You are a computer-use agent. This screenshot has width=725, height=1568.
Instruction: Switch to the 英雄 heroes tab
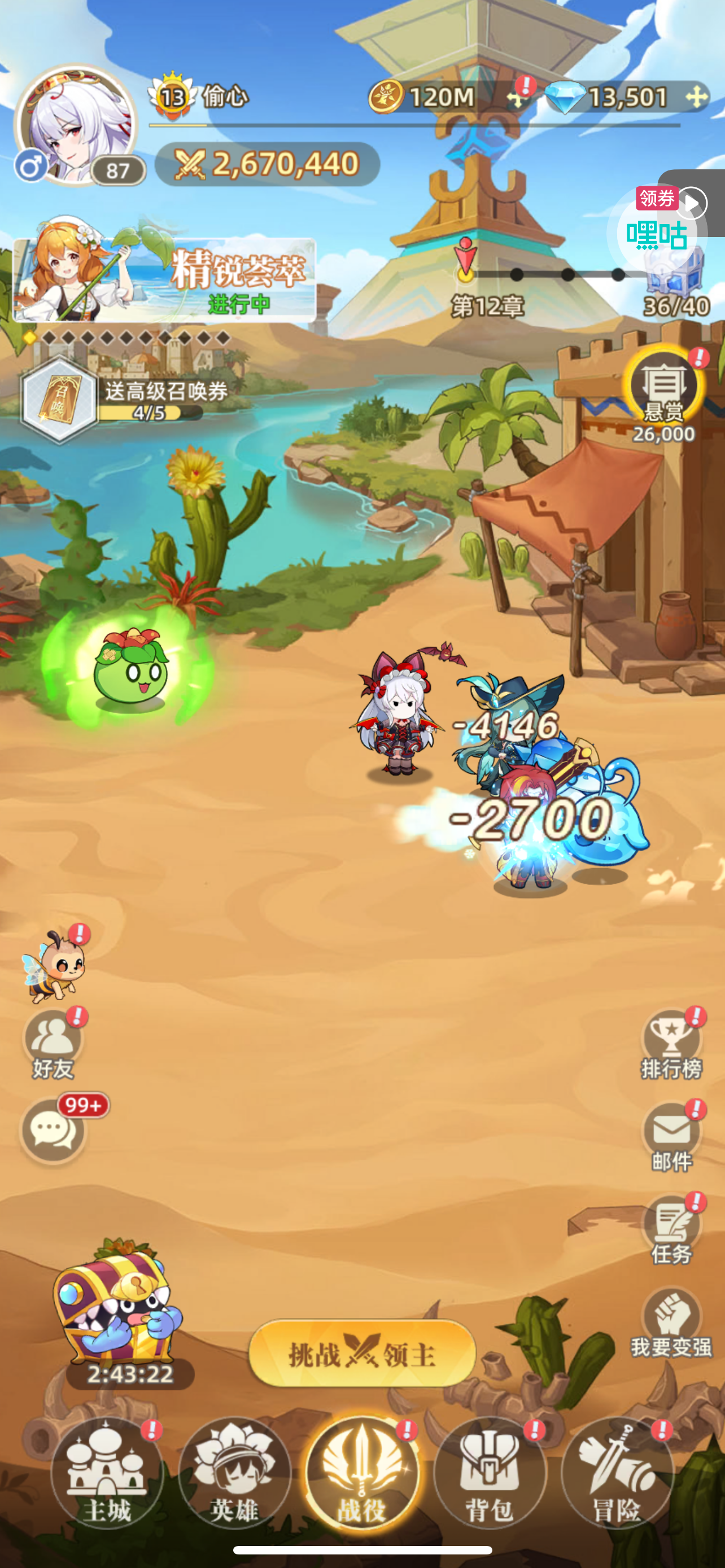click(235, 1473)
